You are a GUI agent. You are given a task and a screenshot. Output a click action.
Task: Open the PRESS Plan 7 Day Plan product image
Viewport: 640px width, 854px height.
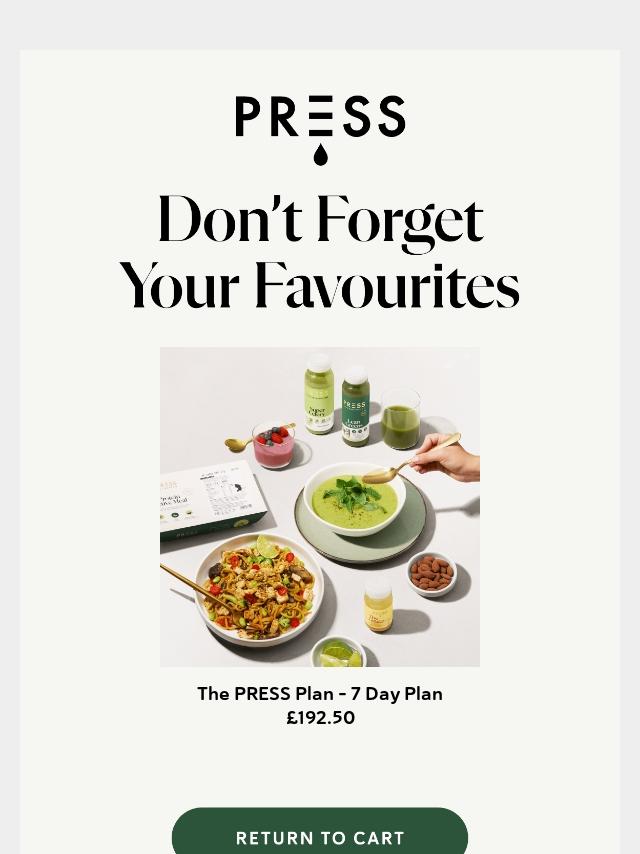(x=320, y=507)
